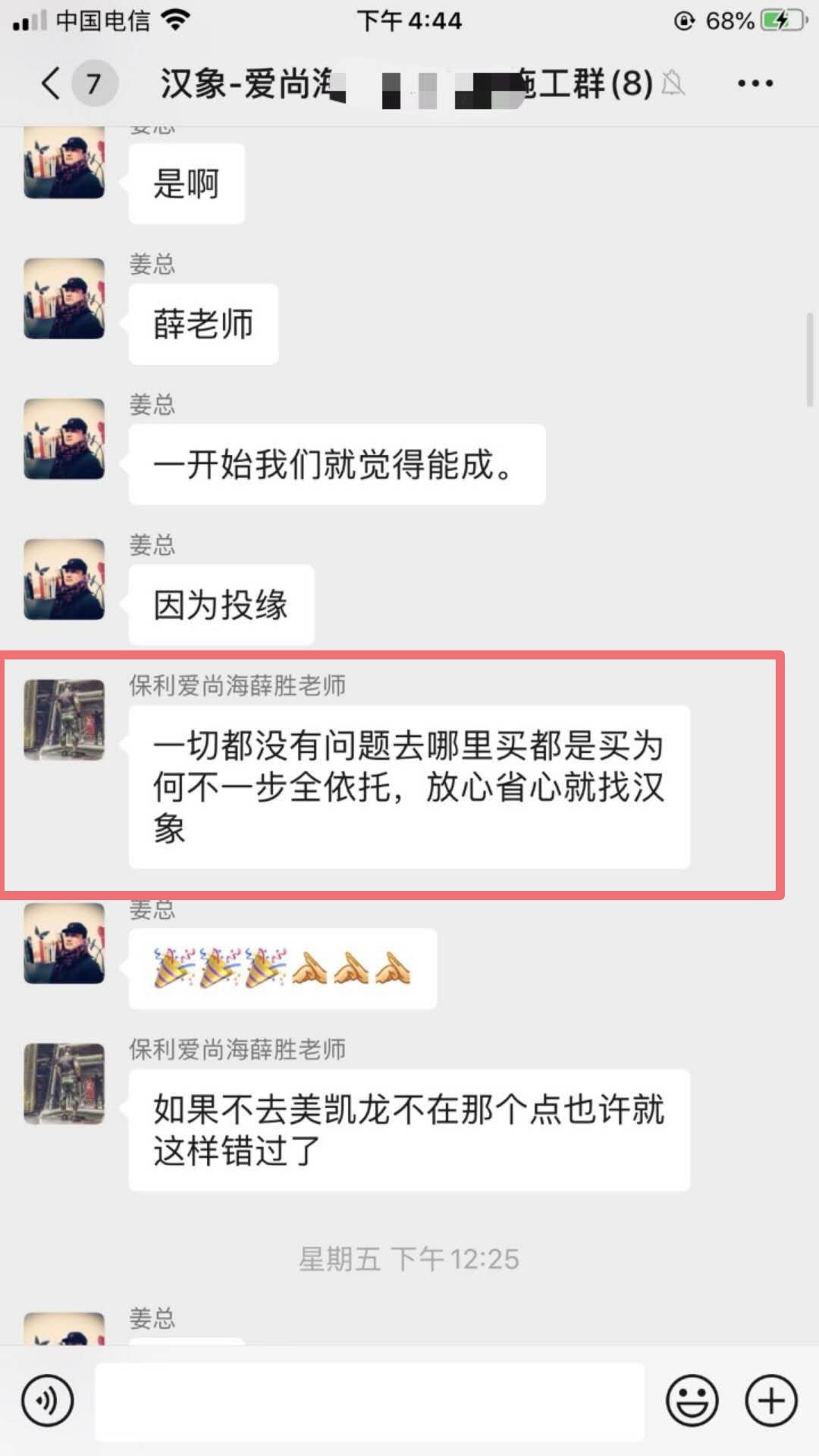Image resolution: width=819 pixels, height=1456 pixels.
Task: Open the emoji sticker panel
Action: [x=692, y=1401]
